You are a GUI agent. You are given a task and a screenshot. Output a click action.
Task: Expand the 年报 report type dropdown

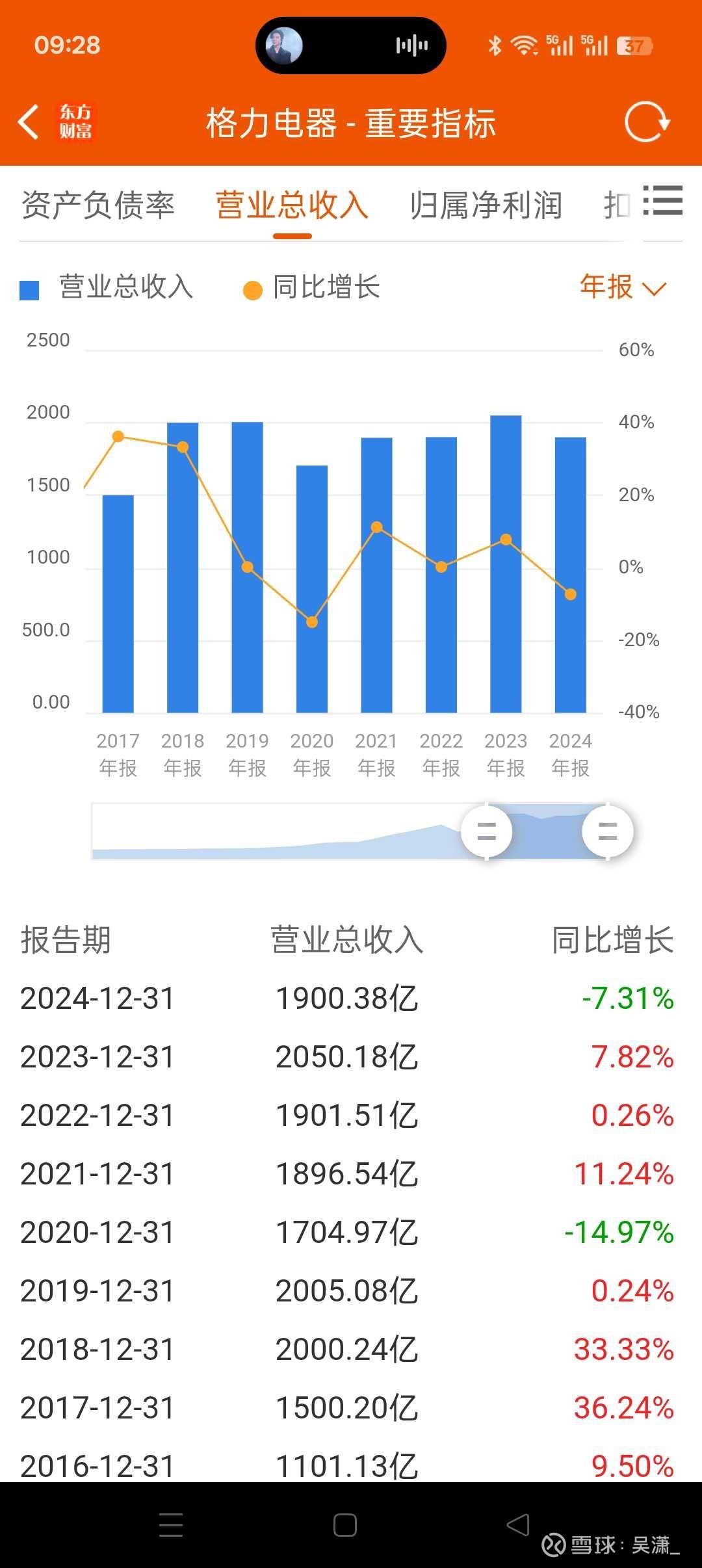(623, 287)
